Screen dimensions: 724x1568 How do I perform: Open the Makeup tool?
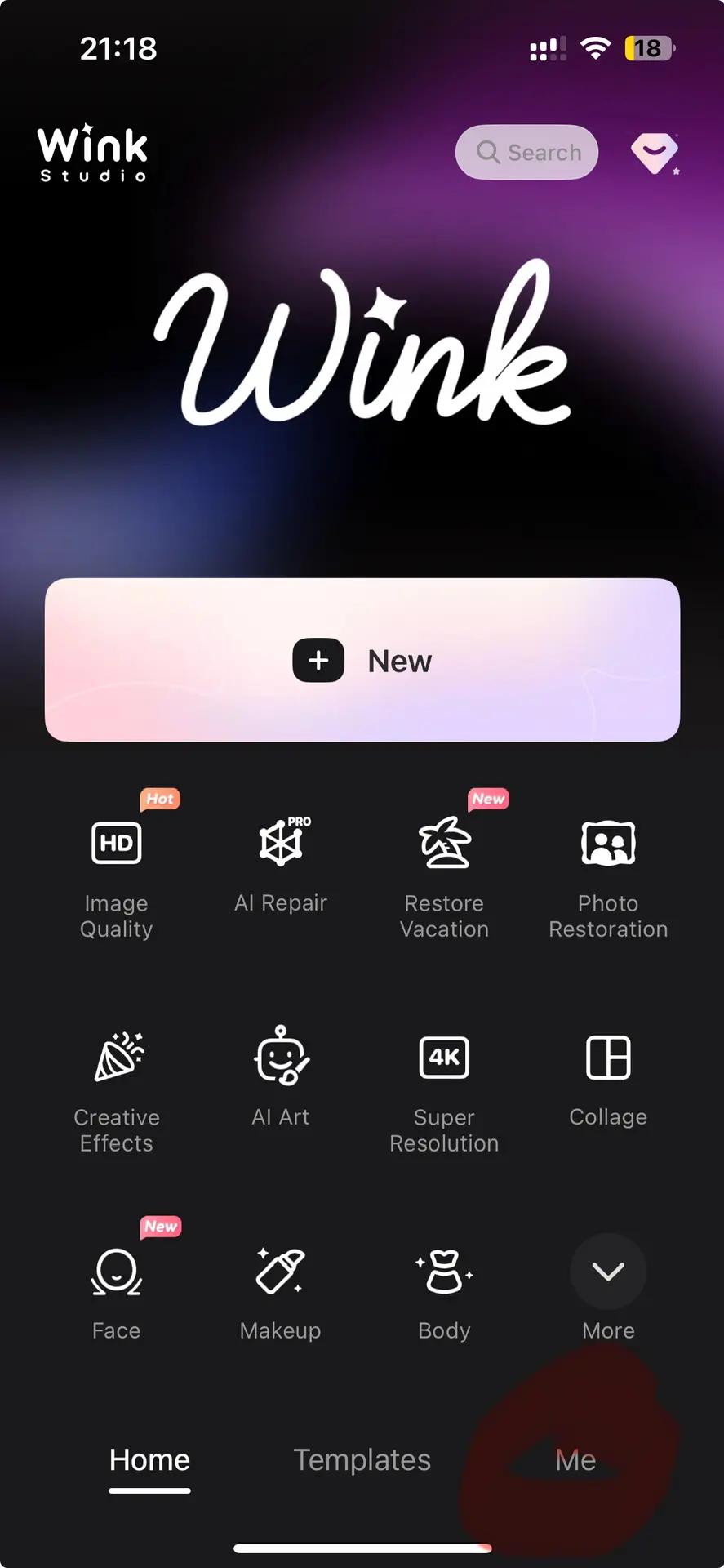coord(281,1290)
